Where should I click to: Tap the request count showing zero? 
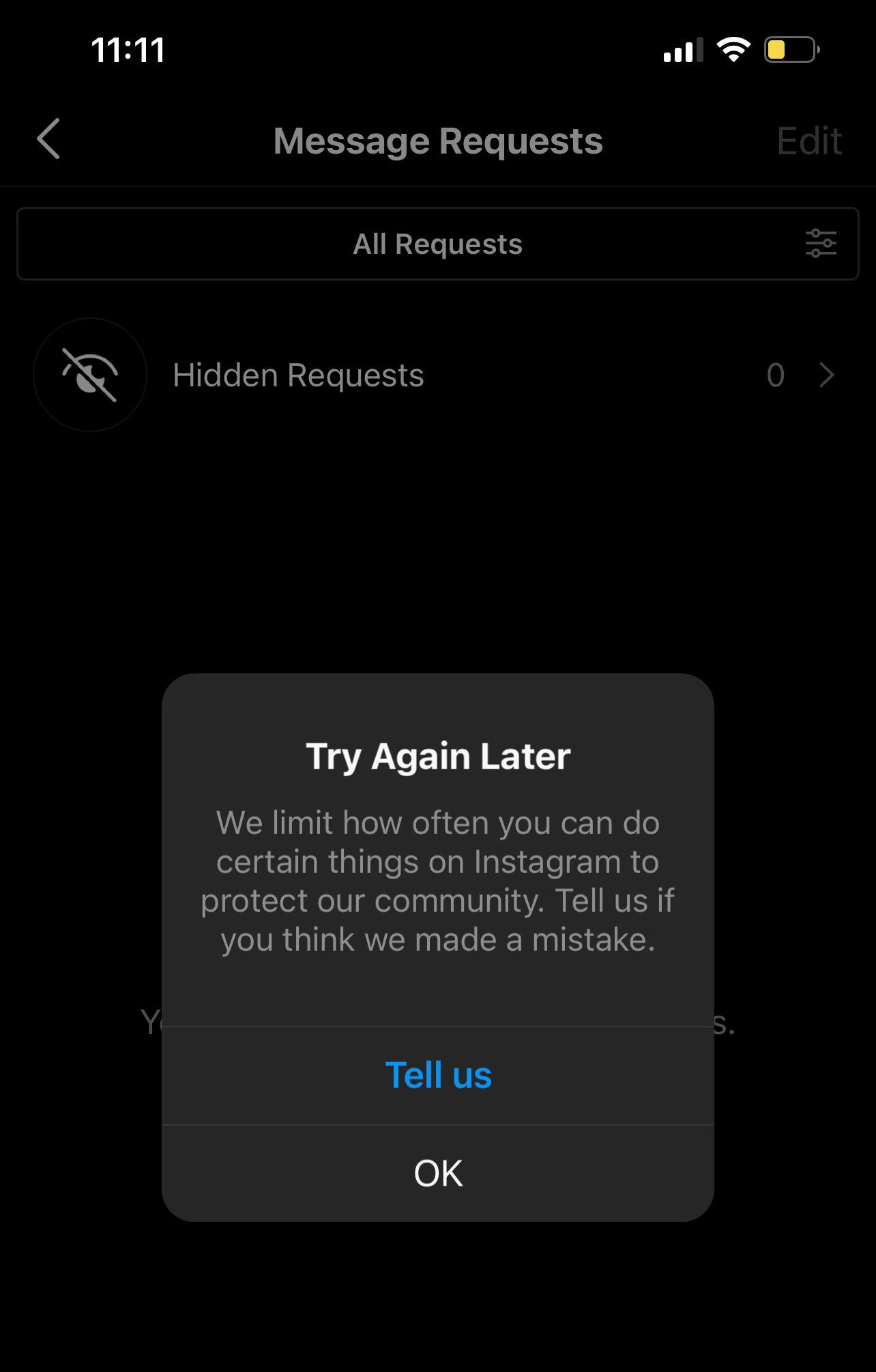click(776, 375)
